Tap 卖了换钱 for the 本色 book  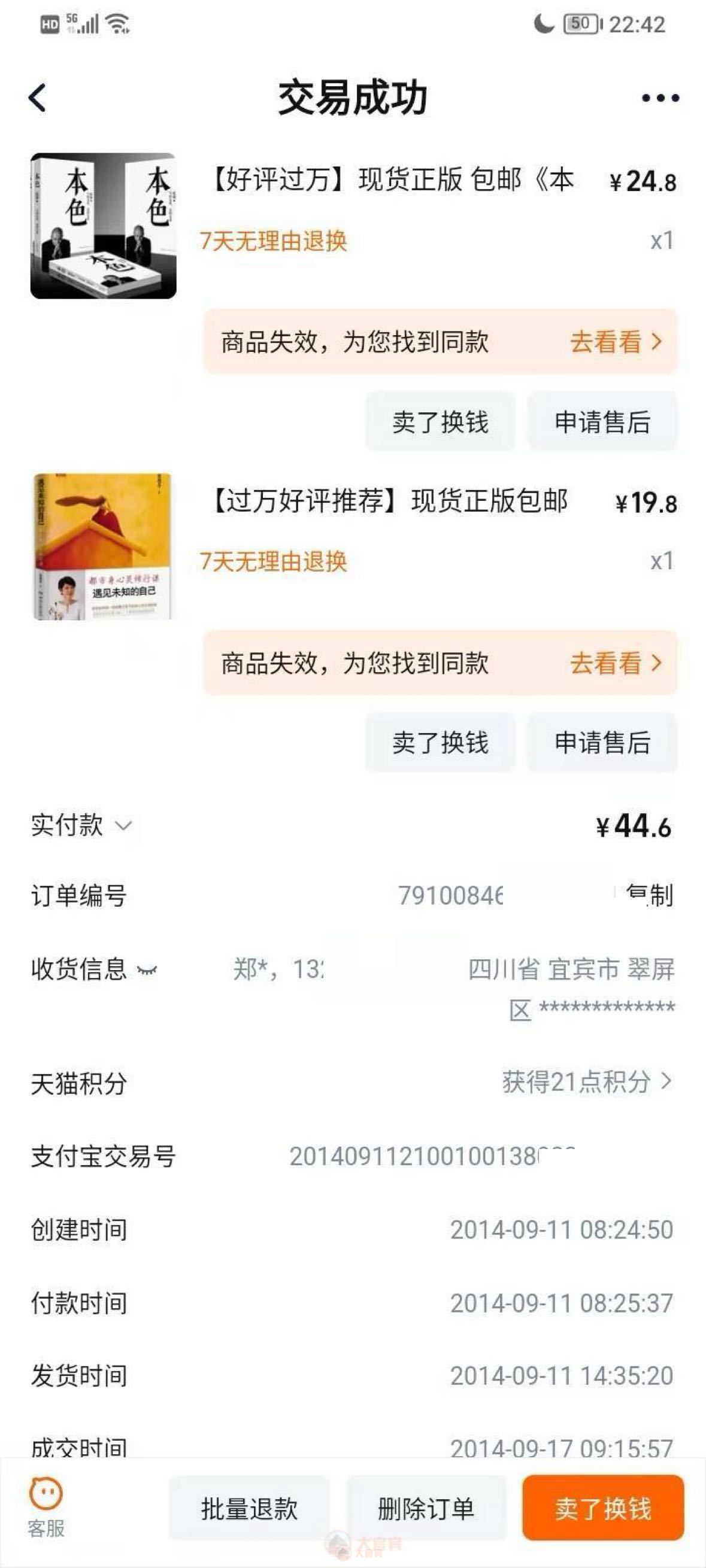440,422
